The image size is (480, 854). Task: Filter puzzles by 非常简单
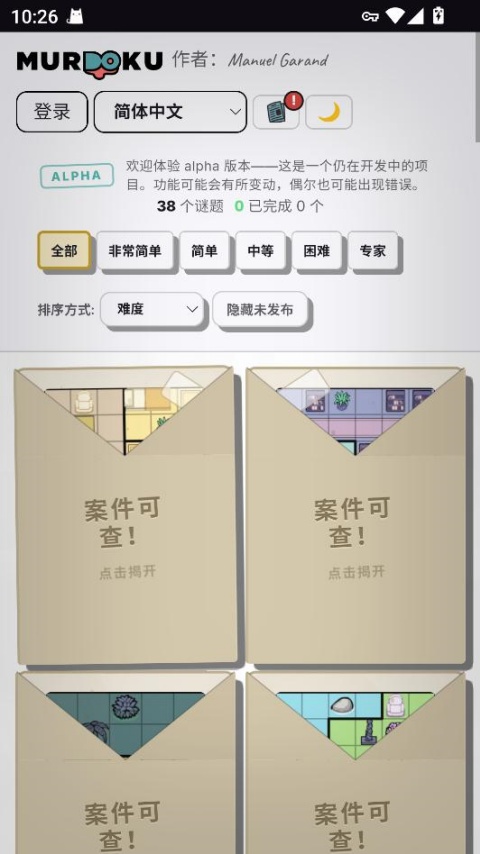click(135, 251)
